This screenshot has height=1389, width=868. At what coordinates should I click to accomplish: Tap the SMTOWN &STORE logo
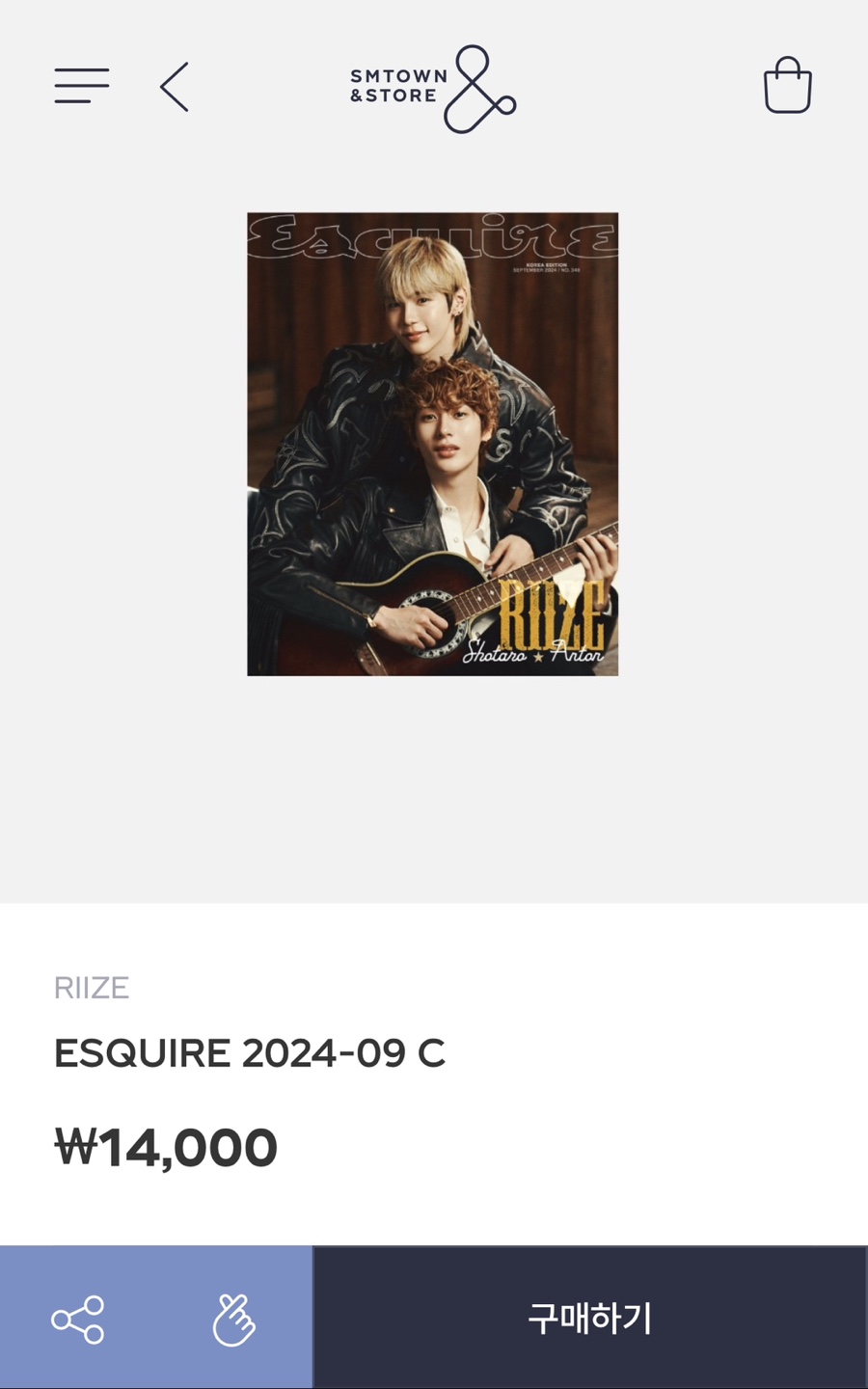(432, 88)
